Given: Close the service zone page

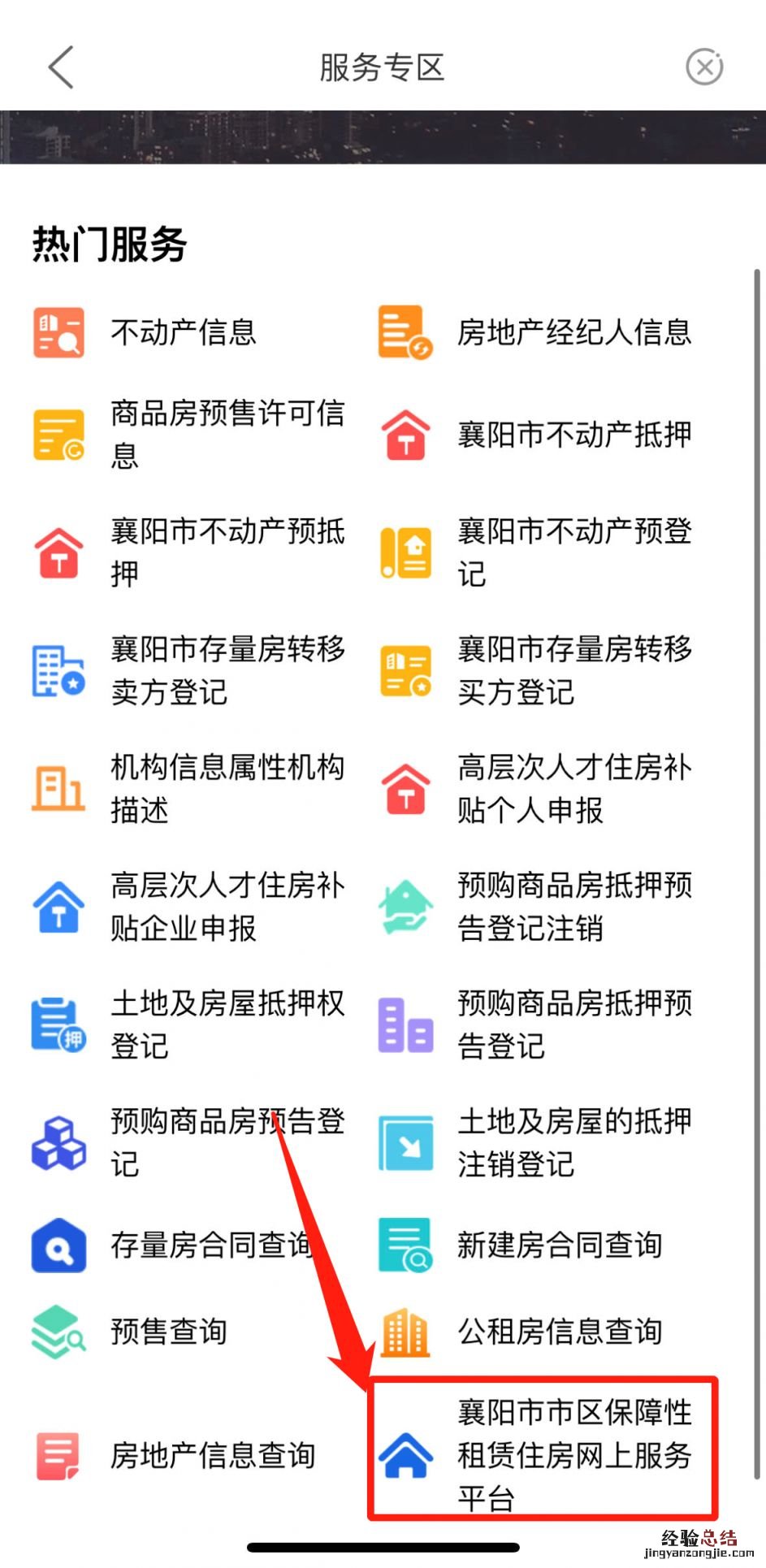Looking at the screenshot, I should tap(703, 67).
